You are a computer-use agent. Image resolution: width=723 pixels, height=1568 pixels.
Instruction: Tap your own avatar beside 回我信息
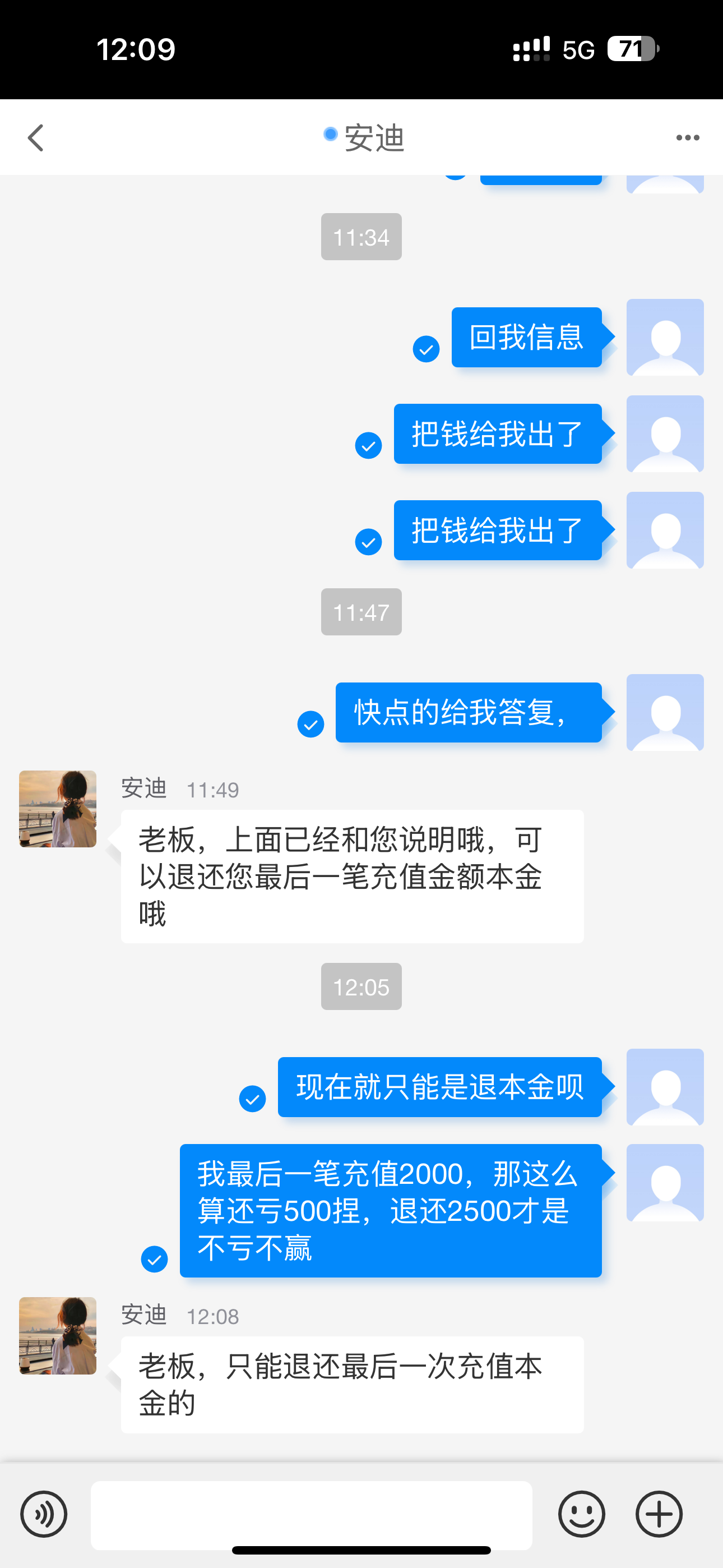tap(665, 337)
